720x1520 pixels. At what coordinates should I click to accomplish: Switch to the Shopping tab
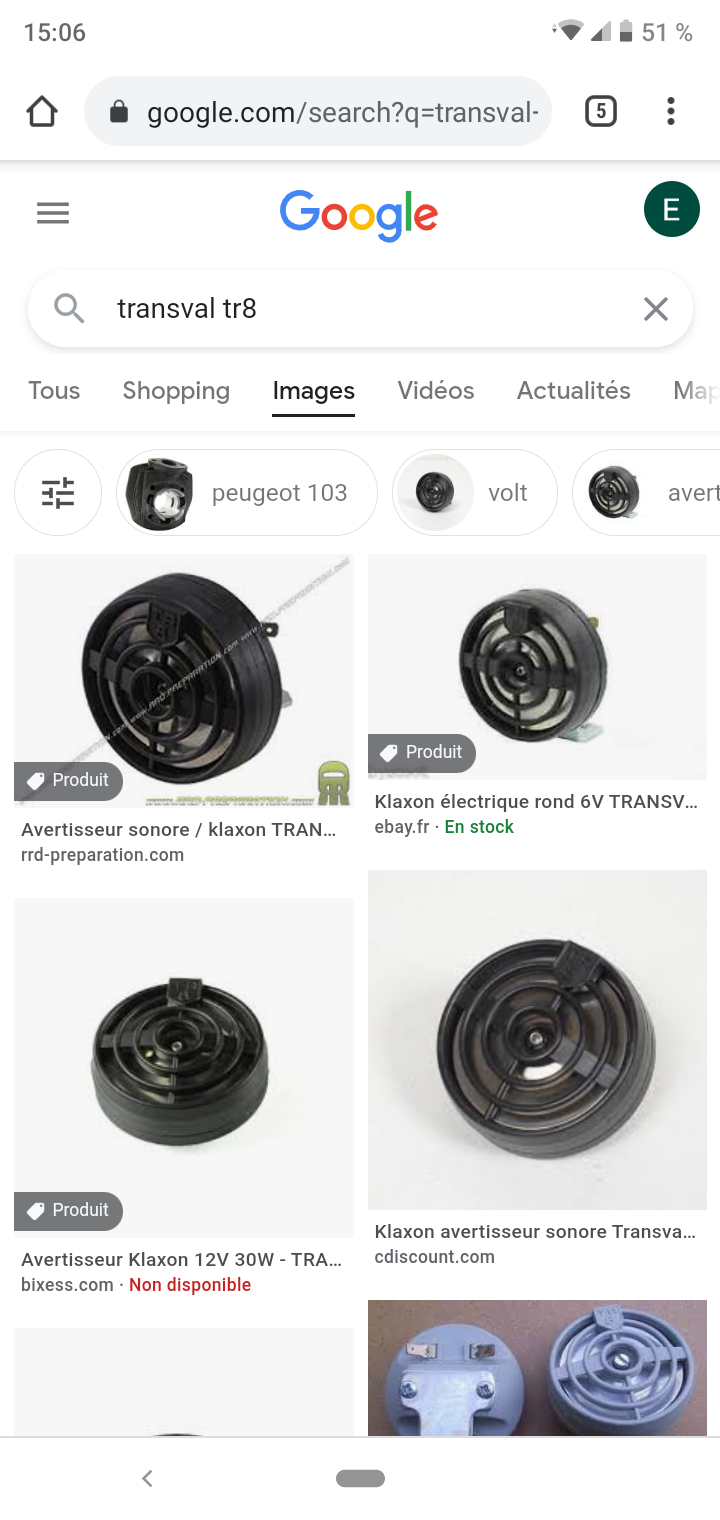point(176,391)
